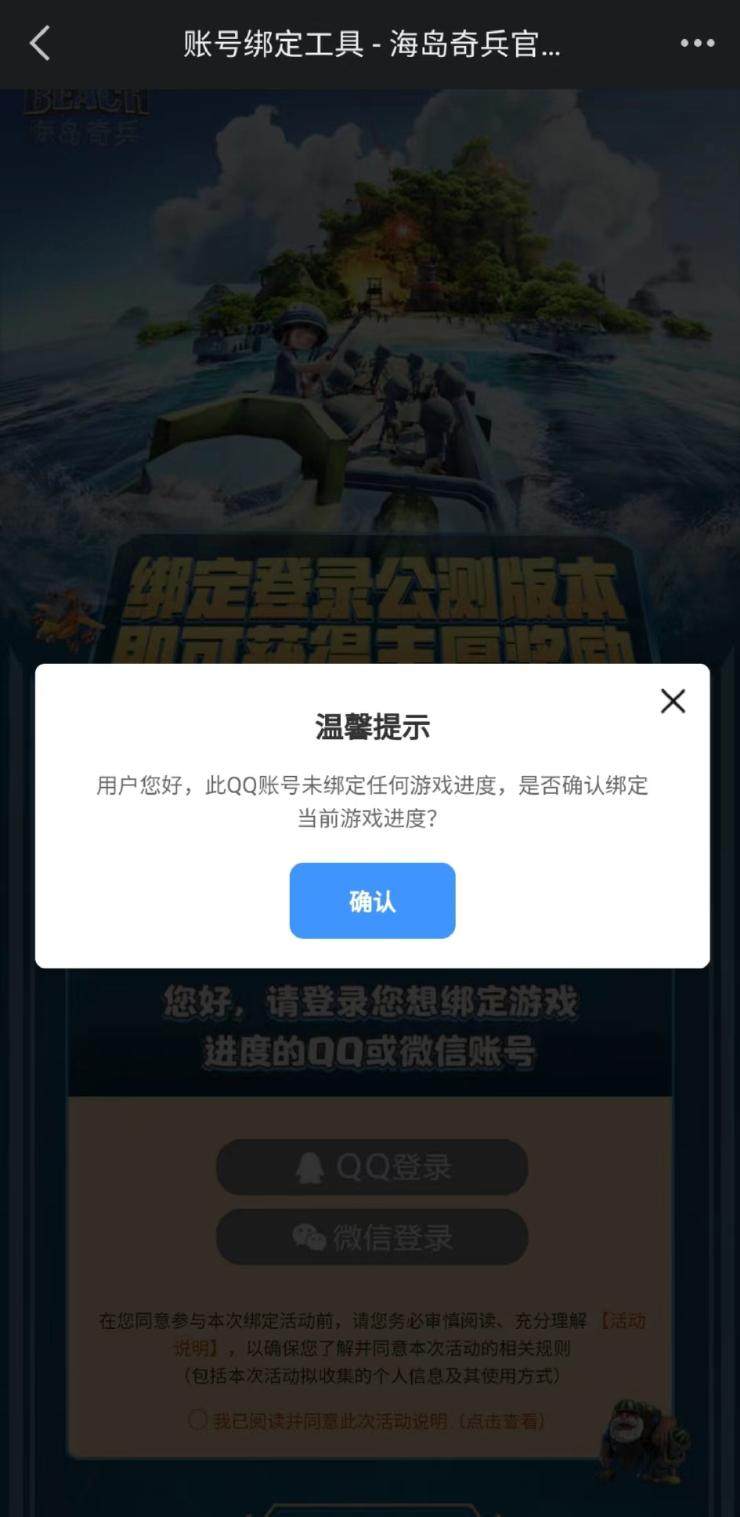Open the 【活动说明】 activity description link
This screenshot has height=1517, width=740.
(x=620, y=1320)
